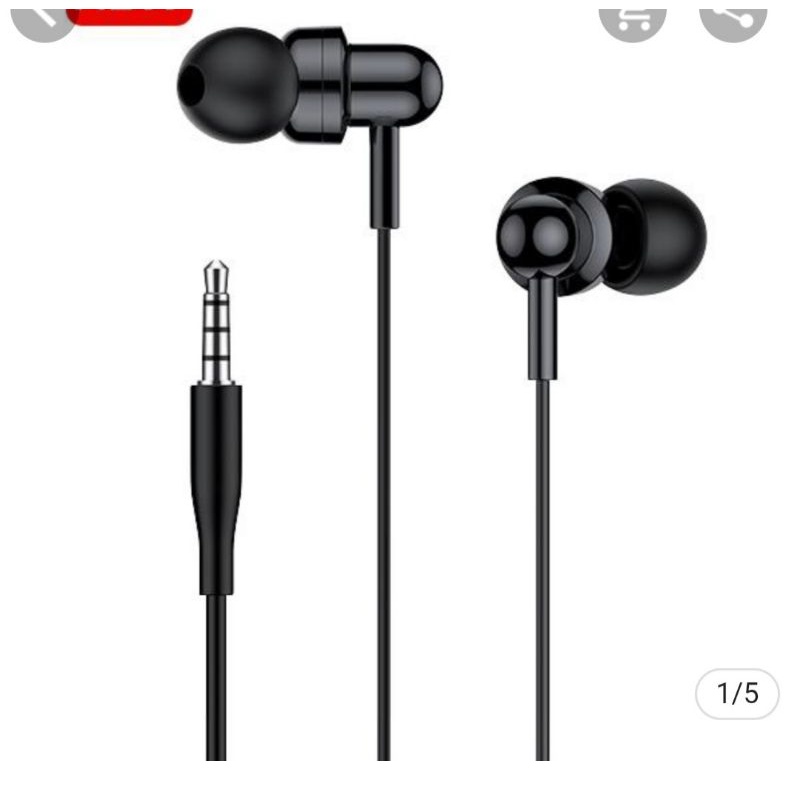Share this earphone product
Viewport: 800px width, 800px height.
[x=732, y=14]
